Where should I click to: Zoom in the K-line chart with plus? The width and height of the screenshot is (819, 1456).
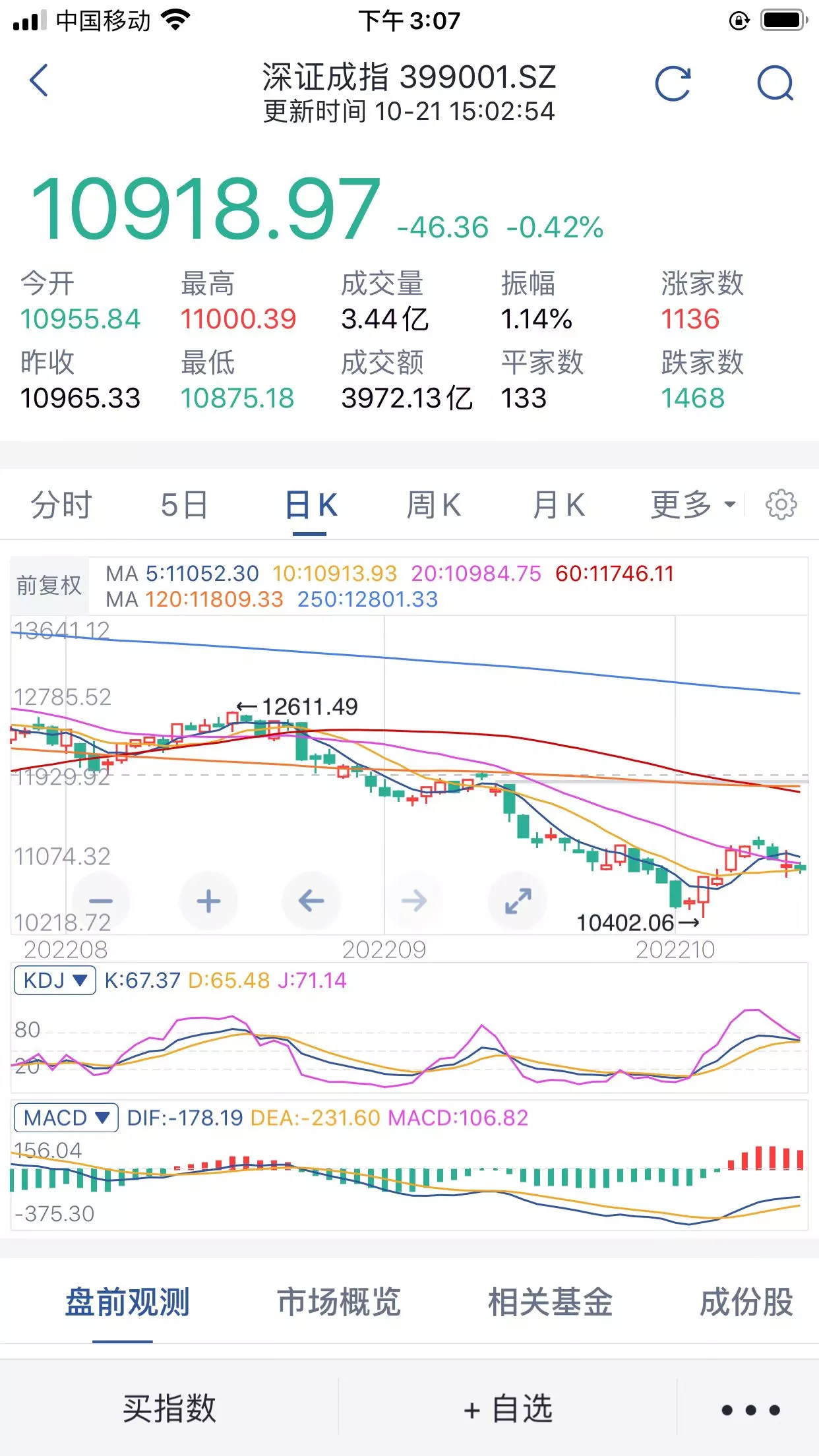208,901
